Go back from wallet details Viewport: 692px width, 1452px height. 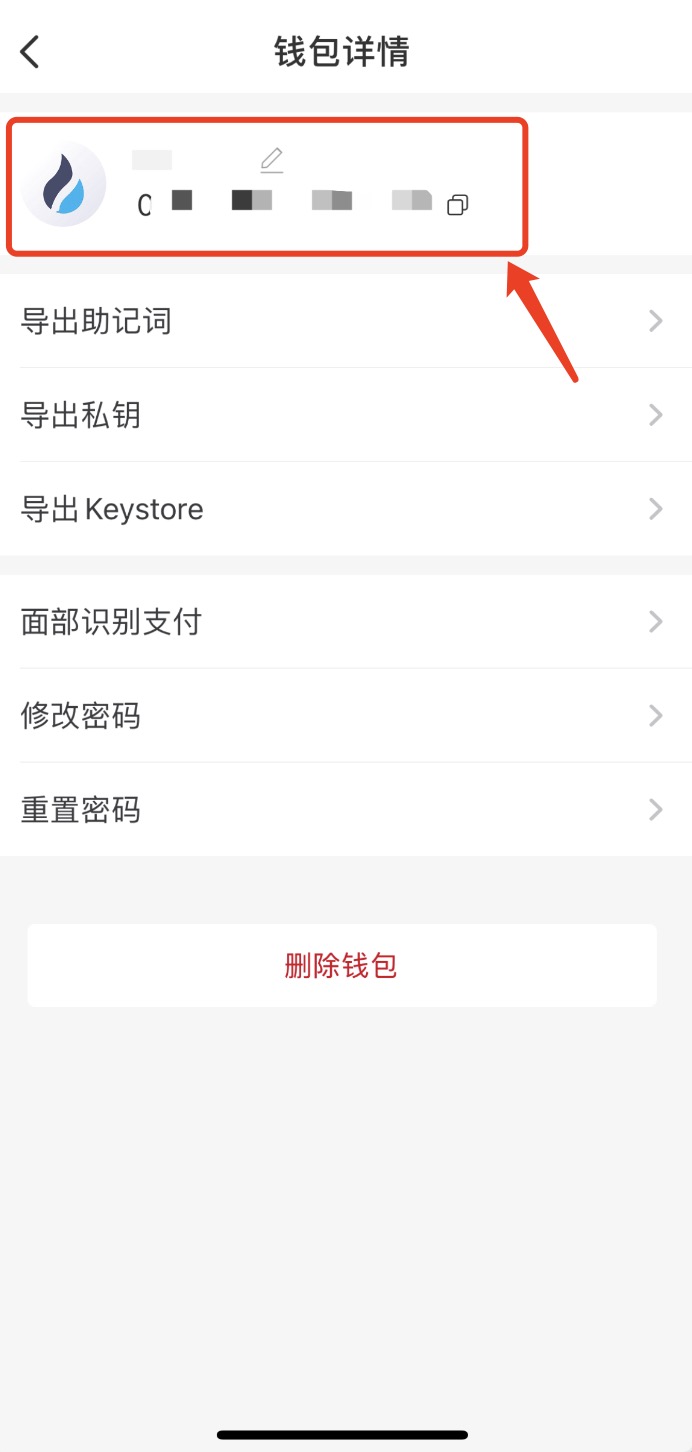point(30,52)
